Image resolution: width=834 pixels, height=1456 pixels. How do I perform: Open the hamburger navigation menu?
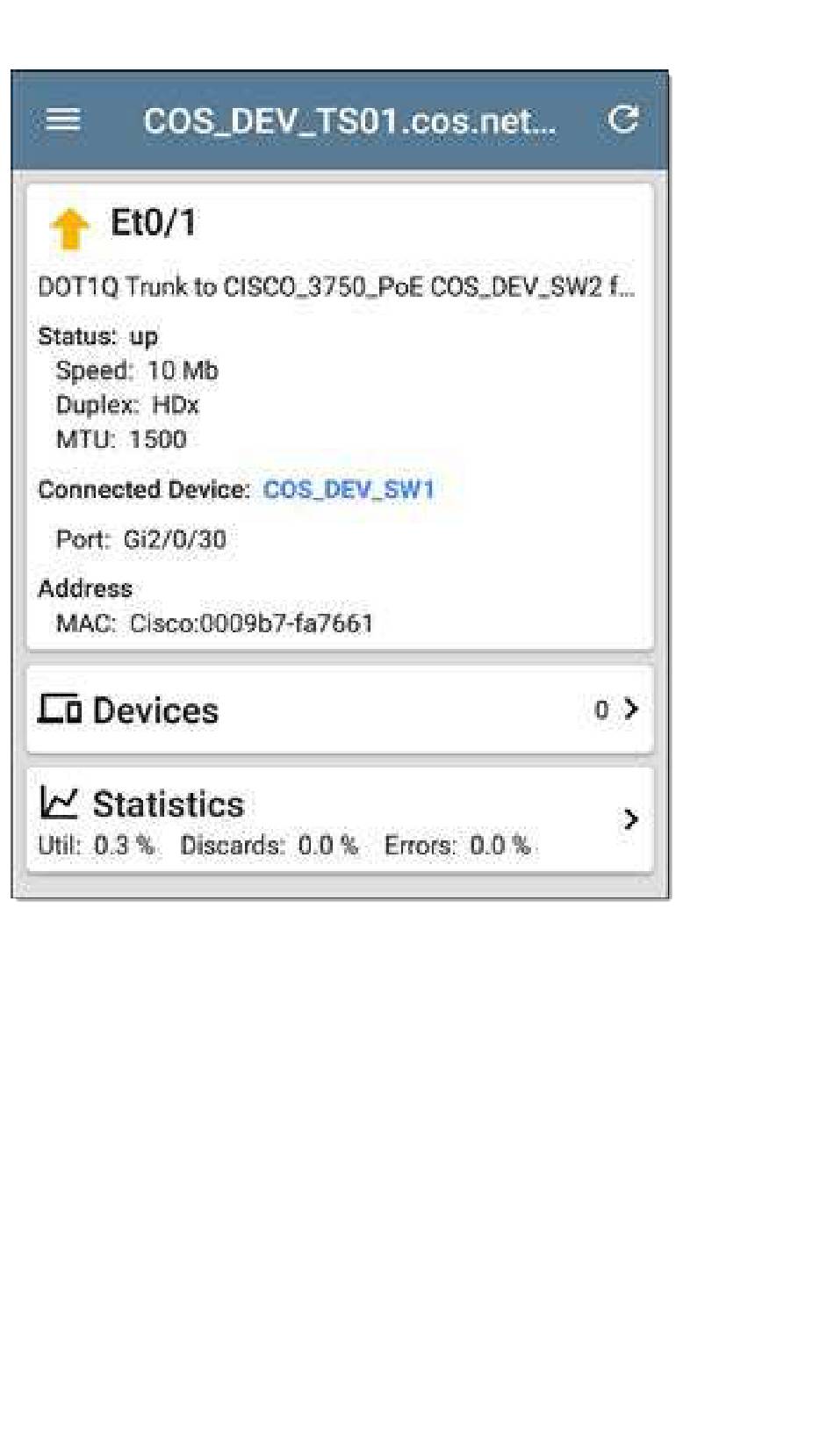pos(62,119)
